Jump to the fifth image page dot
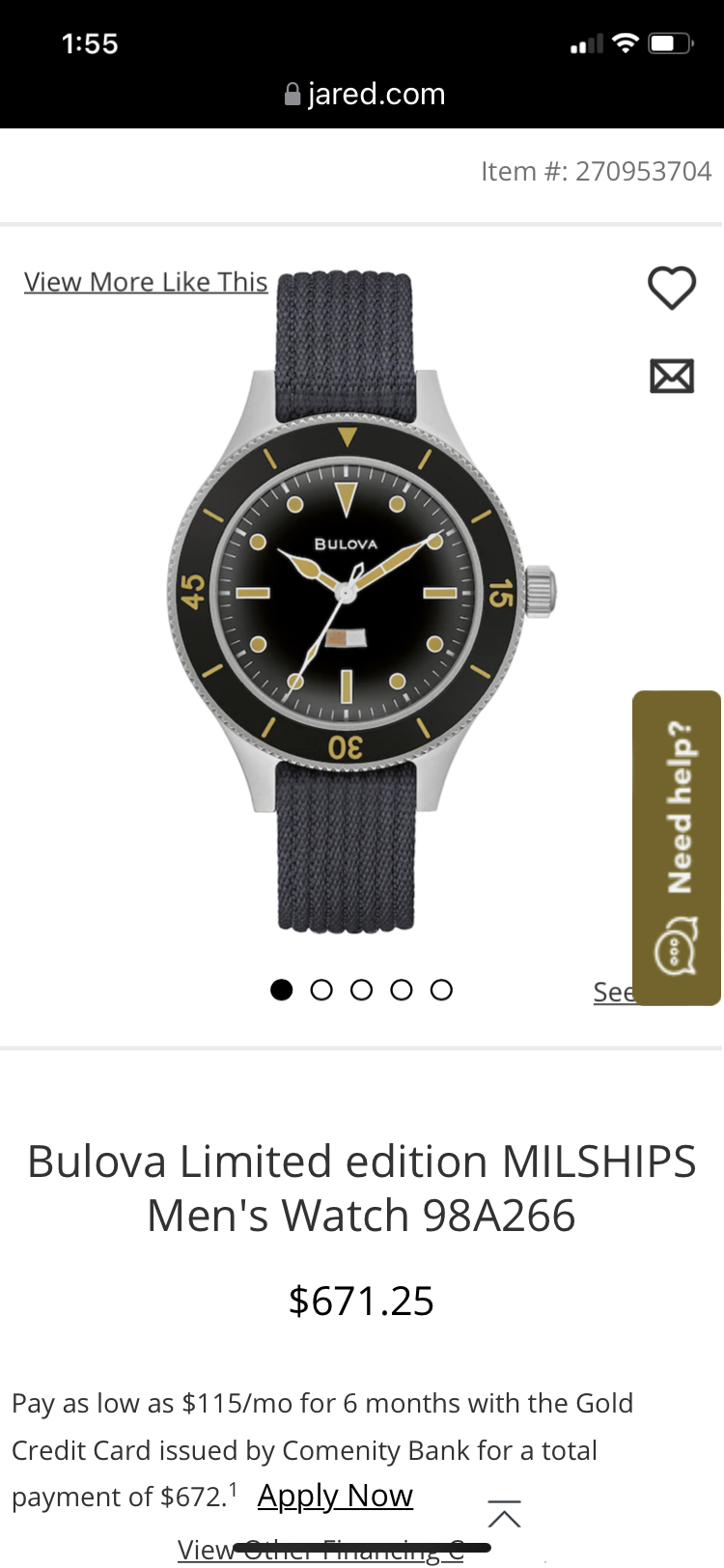The height and width of the screenshot is (1568, 724). click(441, 990)
